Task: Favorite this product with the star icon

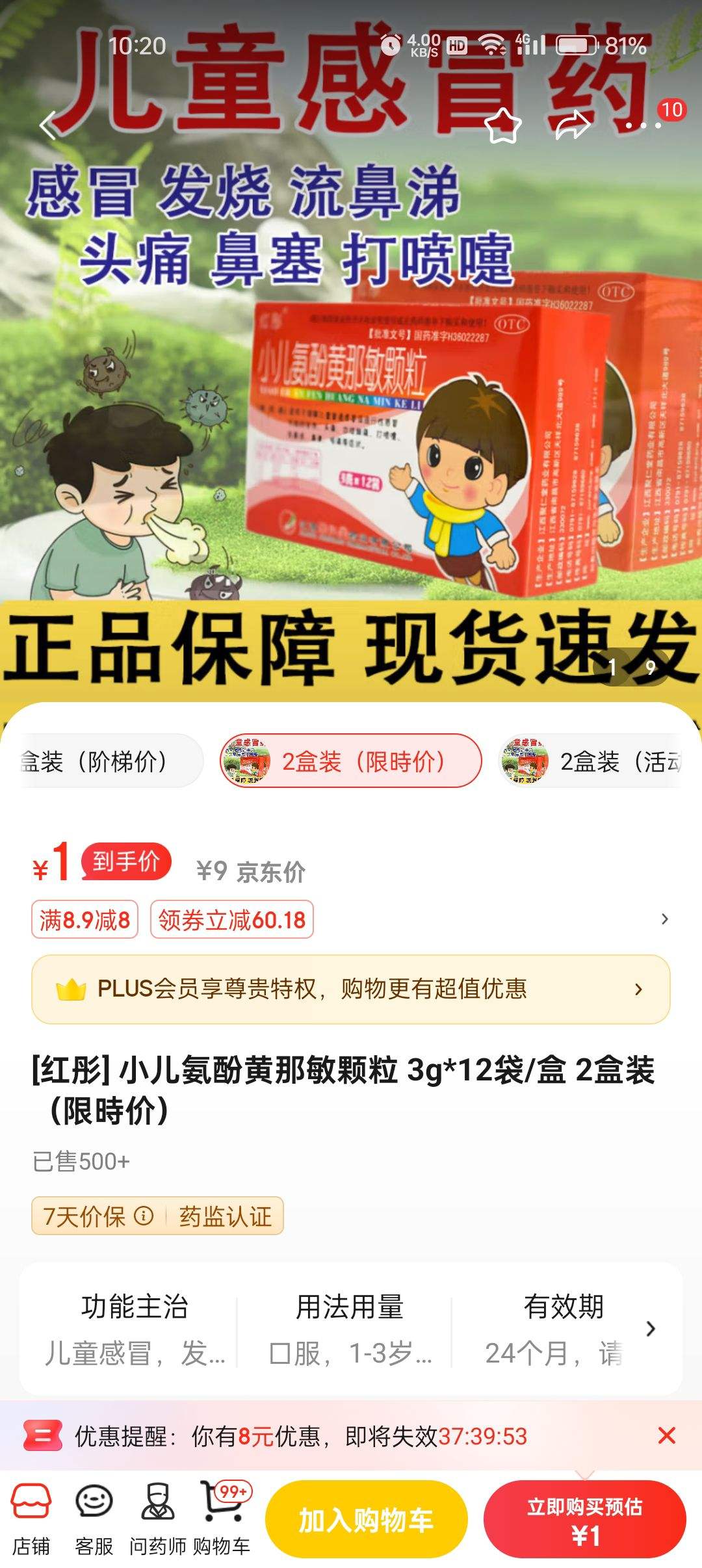Action: tap(504, 125)
